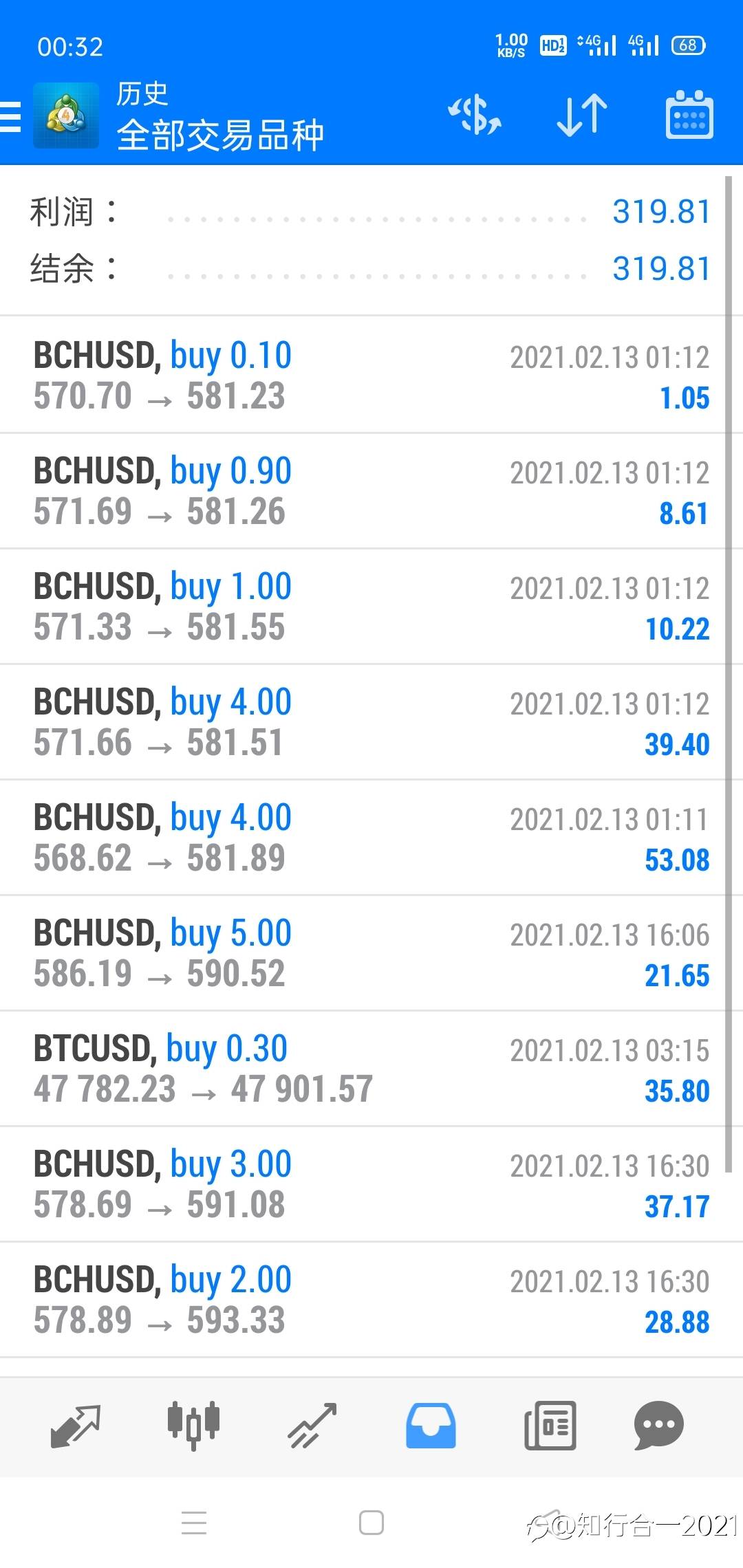Open the history inbox tab
Image resolution: width=743 pixels, height=1568 pixels.
431,1426
